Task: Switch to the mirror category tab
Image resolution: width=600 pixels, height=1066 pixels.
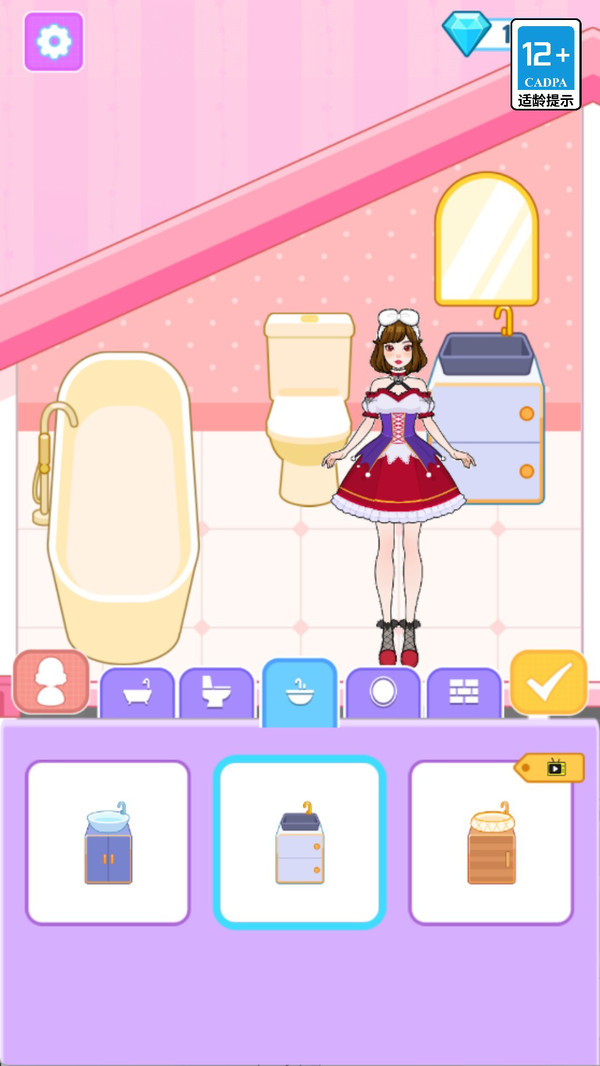Action: point(383,693)
